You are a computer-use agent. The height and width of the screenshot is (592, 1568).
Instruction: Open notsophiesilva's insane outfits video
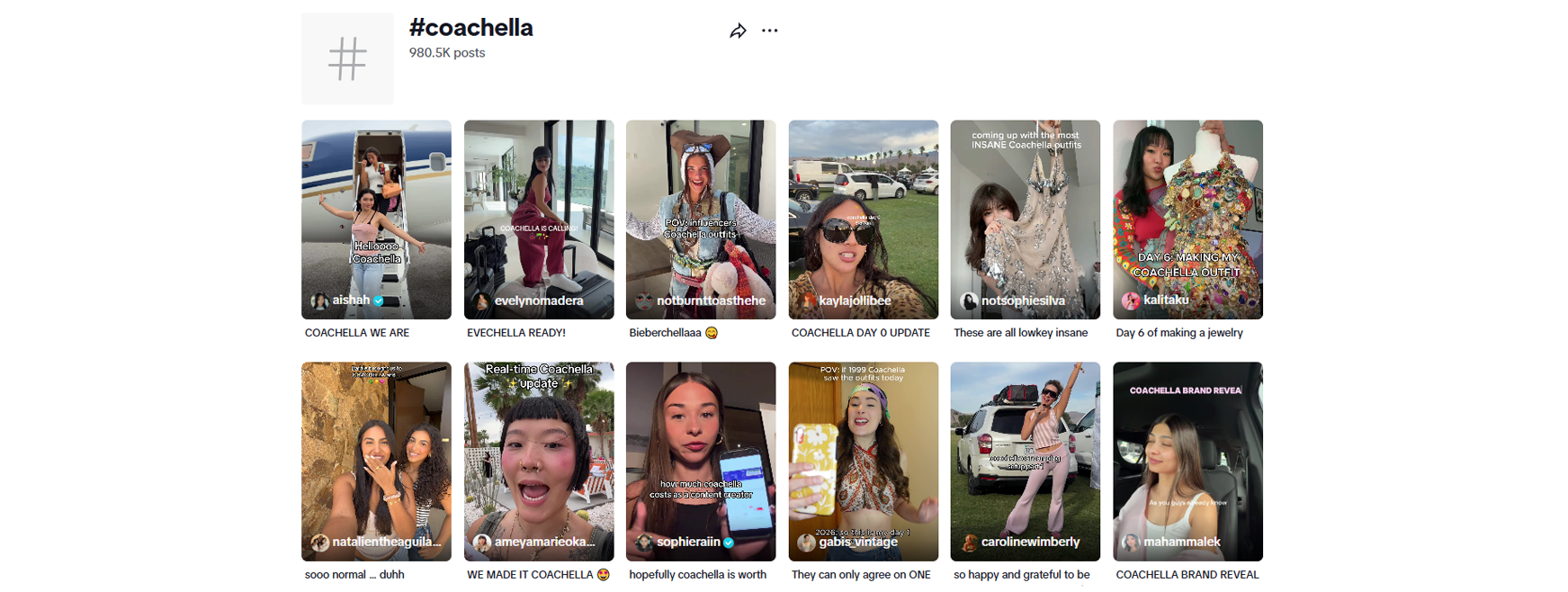point(1025,219)
